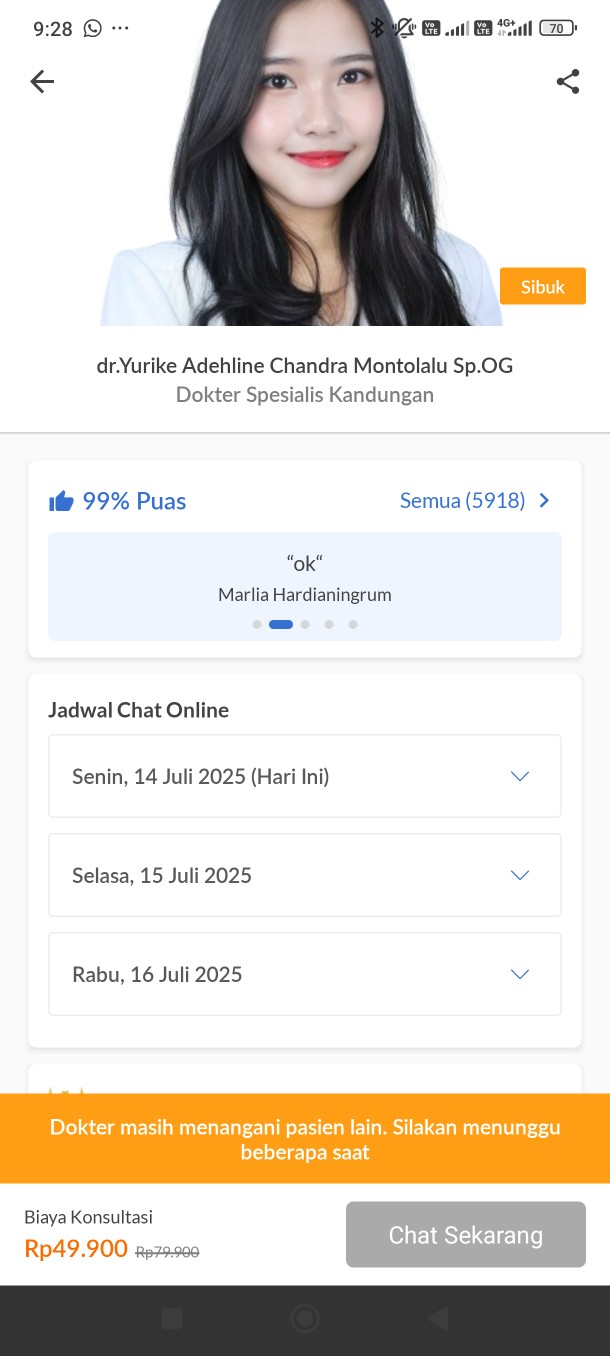This screenshot has height=1356, width=610.
Task: Expand the Rabu, 16 Juli 2025 schedule
Action: coord(304,974)
